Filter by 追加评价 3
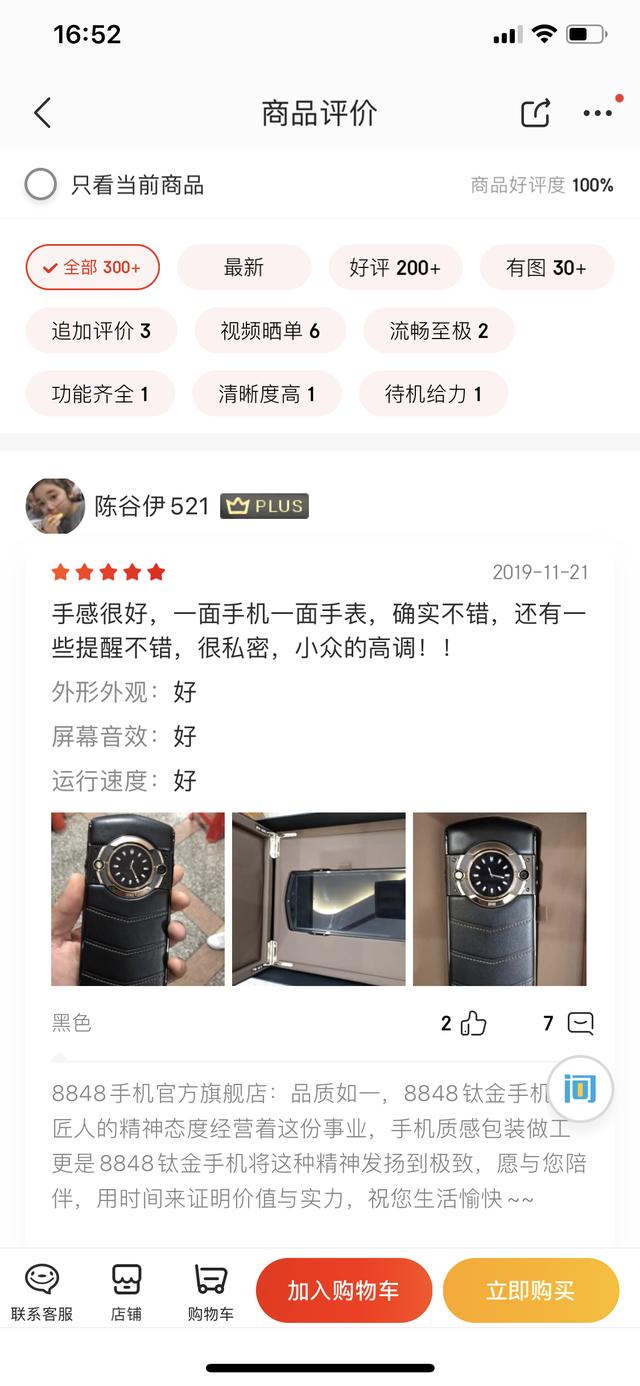The image size is (640, 1386). (101, 331)
